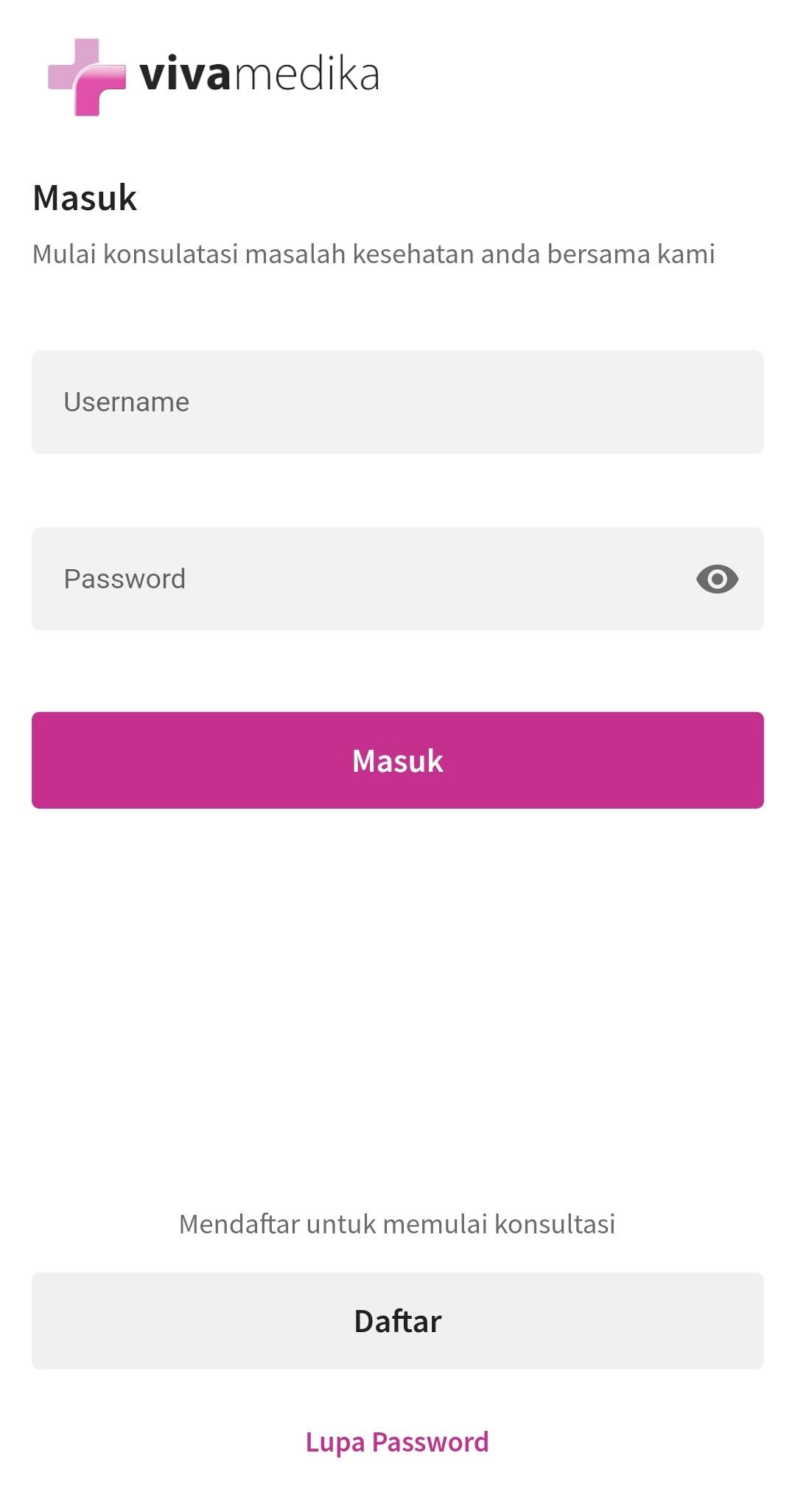Open registration via the Daftar button
This screenshot has height=1512, width=795.
(x=397, y=1320)
